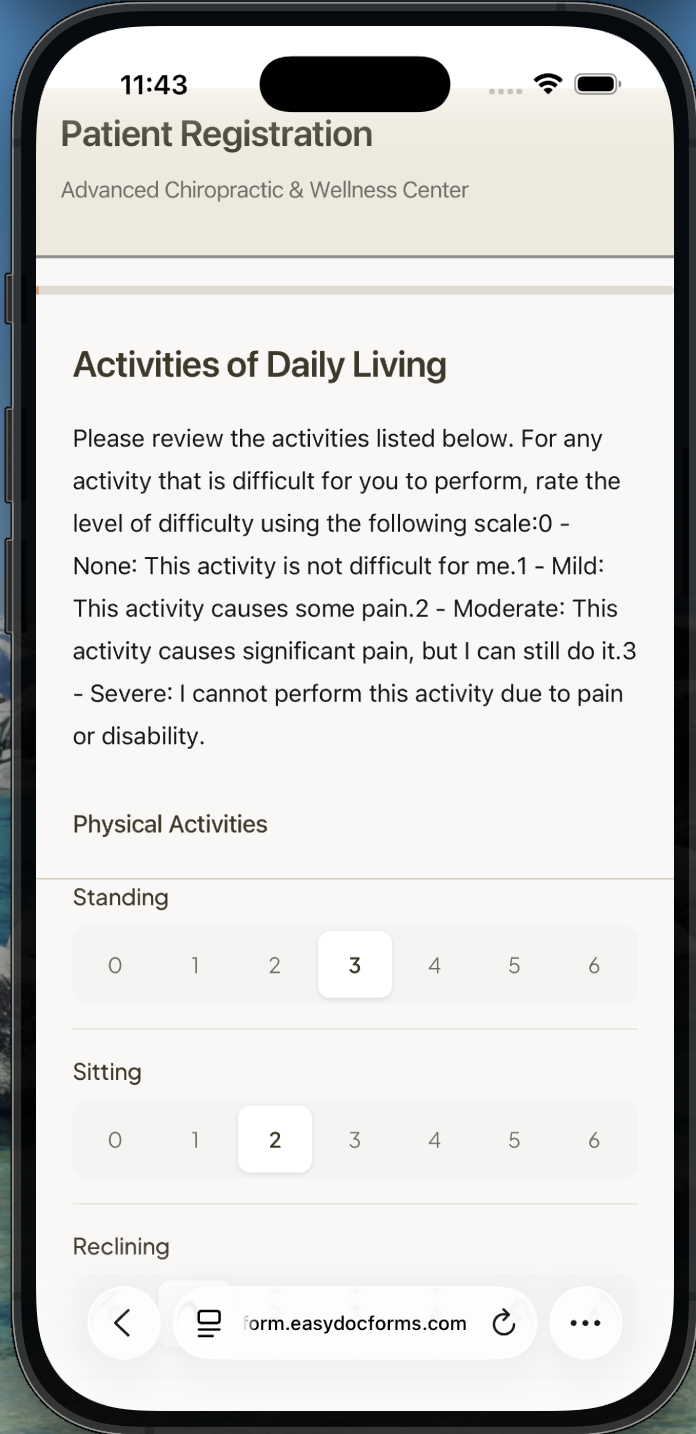Reload the easydocforms page
The width and height of the screenshot is (696, 1434).
504,1323
